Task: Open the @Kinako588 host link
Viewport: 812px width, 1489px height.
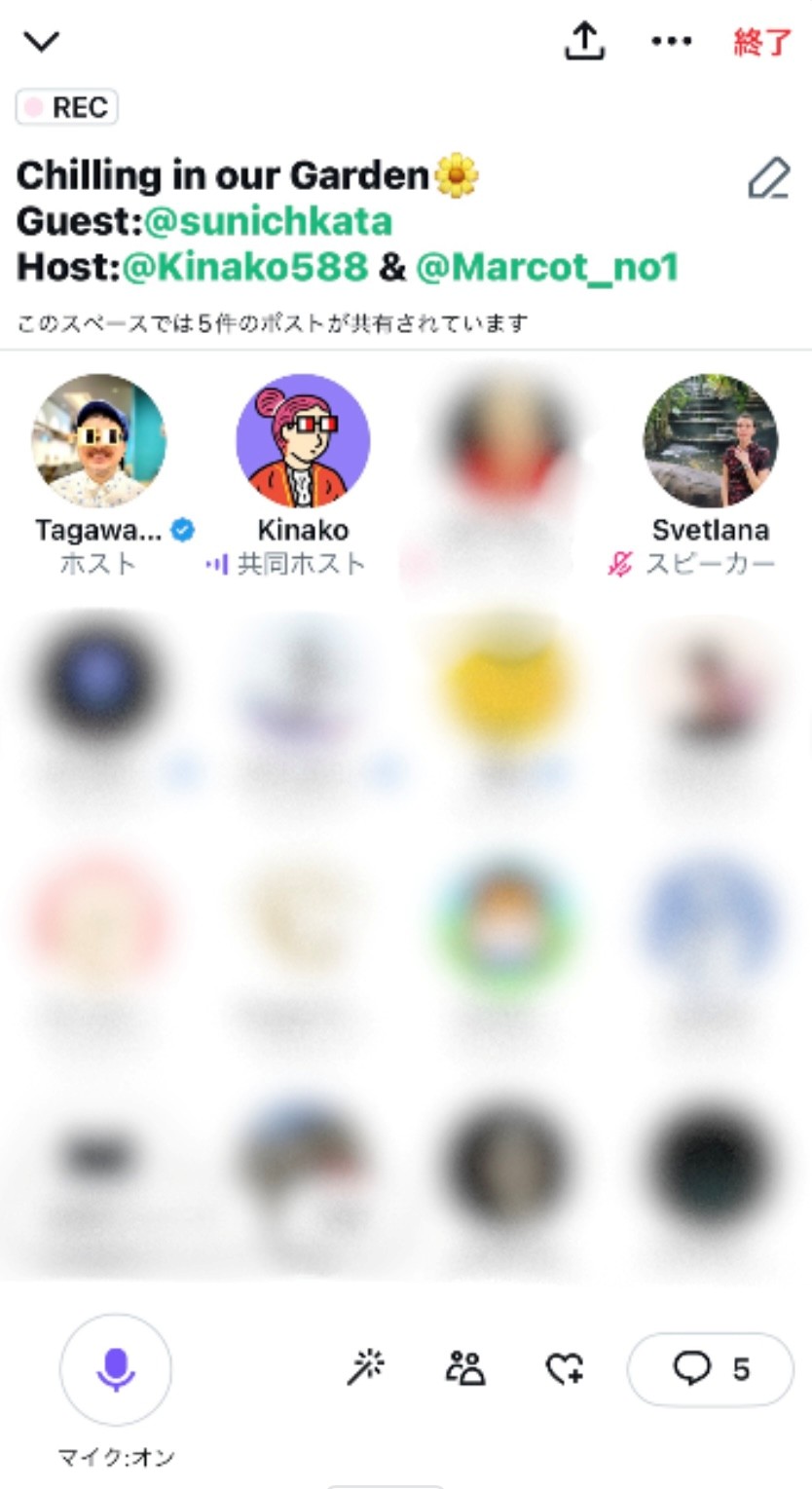Action: click(x=244, y=267)
